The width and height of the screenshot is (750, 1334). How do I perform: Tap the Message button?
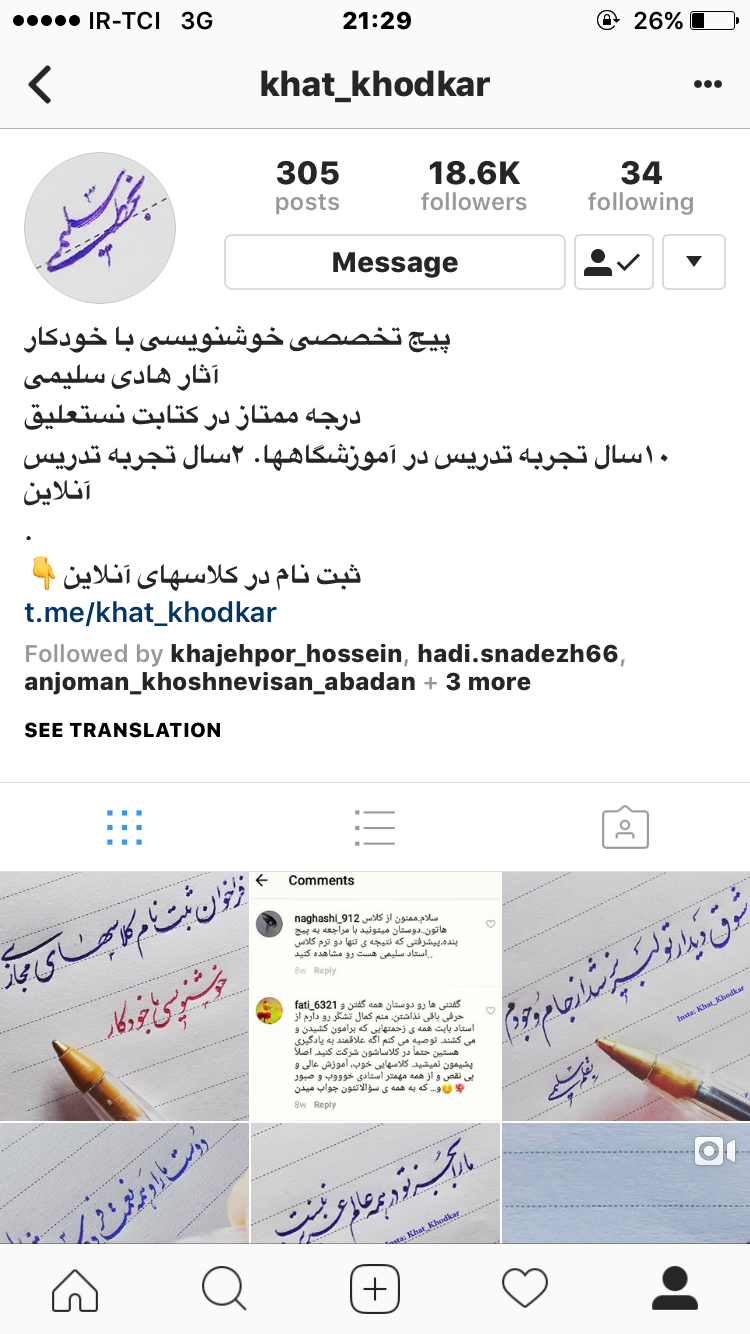point(395,262)
